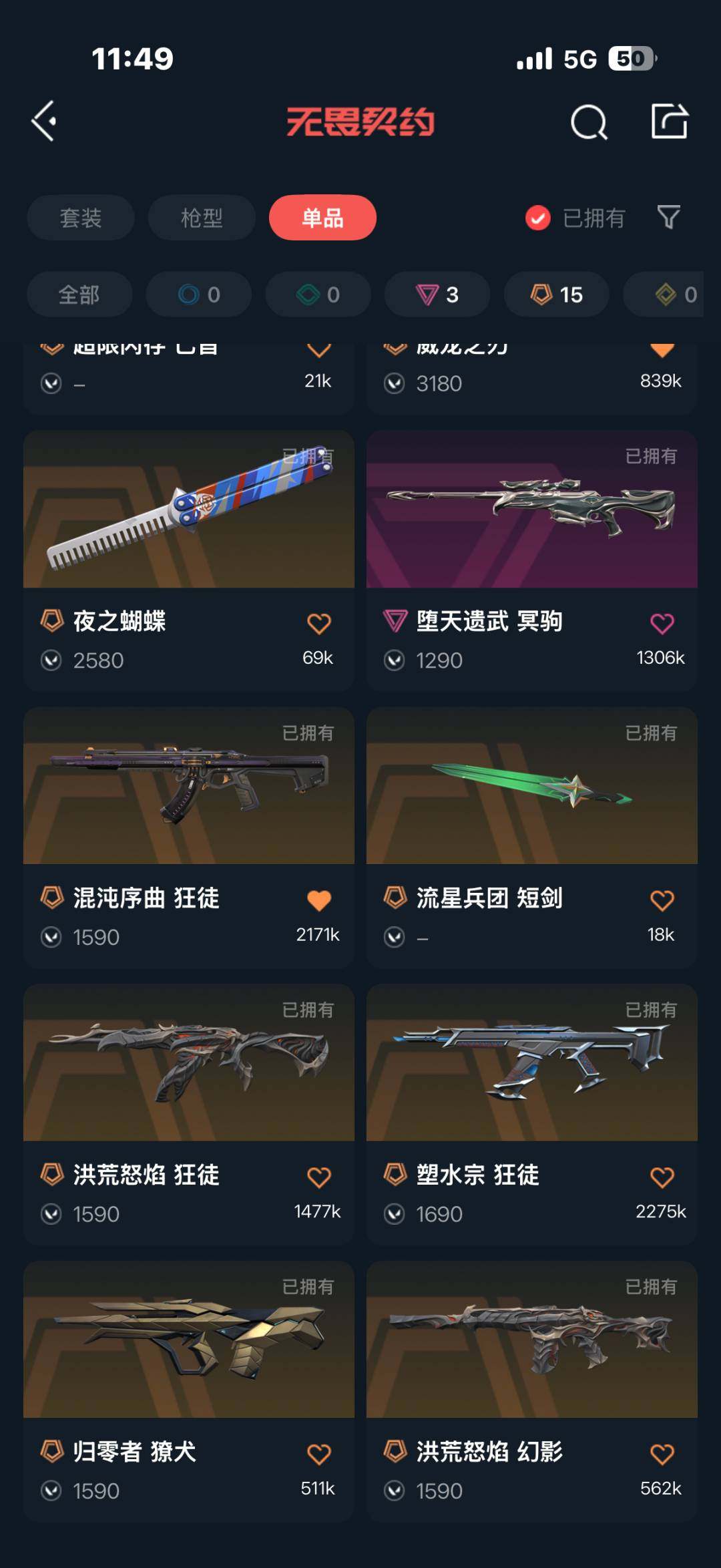Switch to the 枪型 tab
This screenshot has height=1568, width=721.
[202, 218]
